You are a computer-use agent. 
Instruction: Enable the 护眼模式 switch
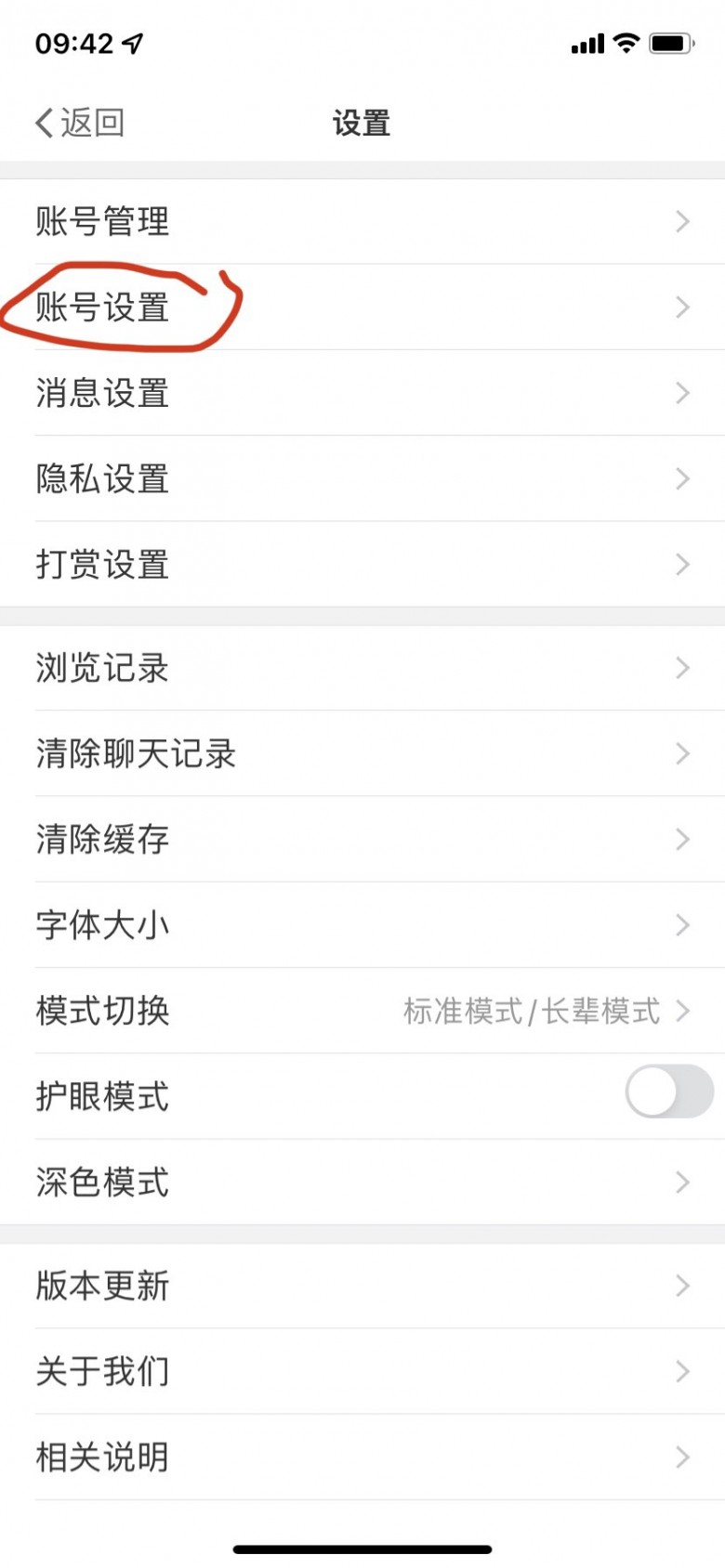(668, 1091)
